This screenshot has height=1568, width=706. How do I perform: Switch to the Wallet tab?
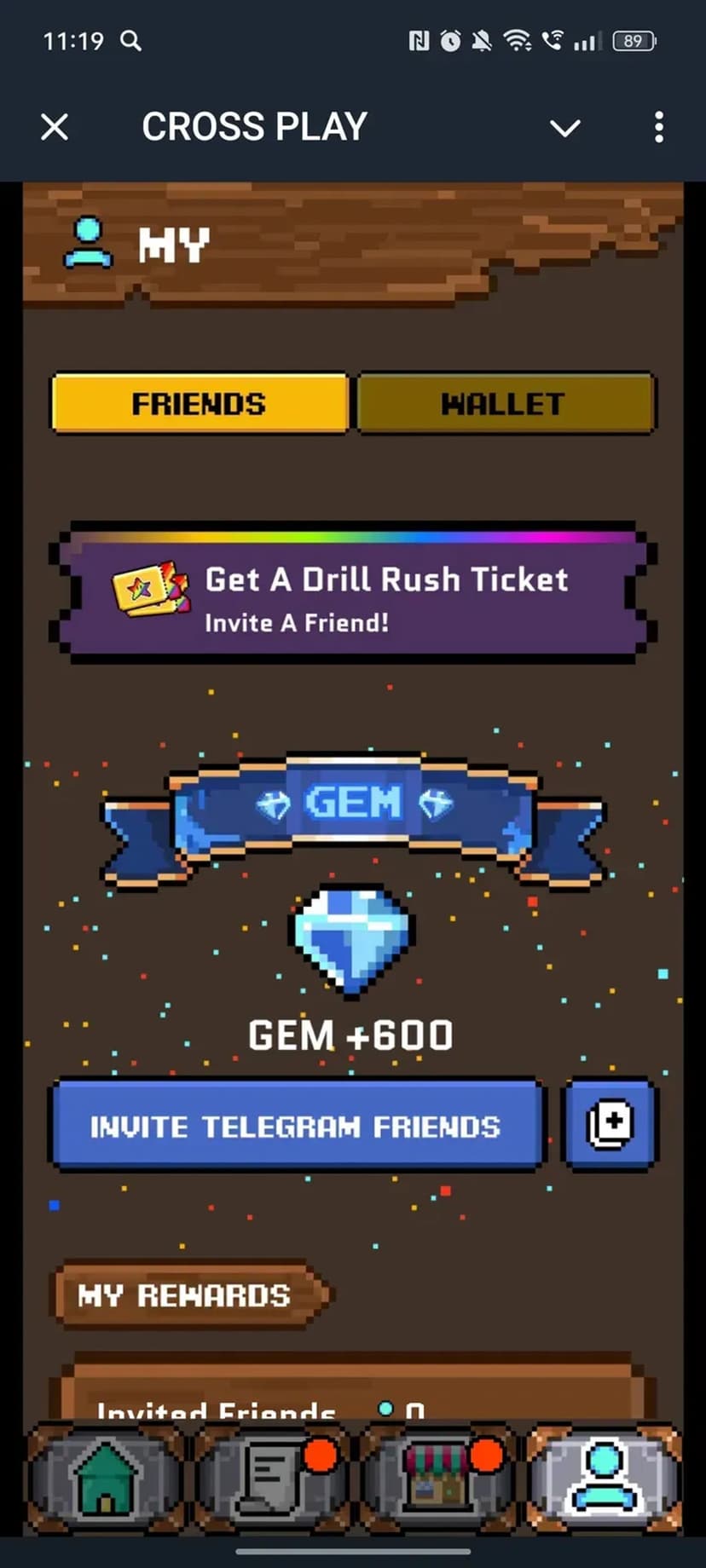click(x=505, y=403)
